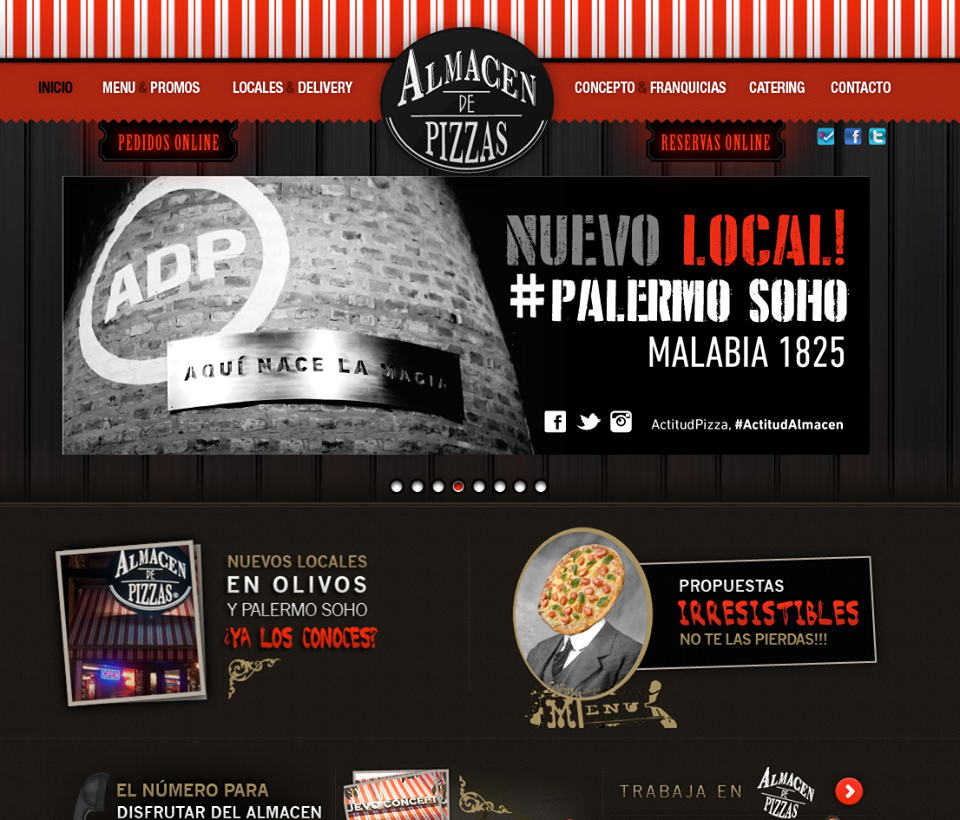Open the Menu section
The height and width of the screenshot is (820, 960).
[x=118, y=88]
